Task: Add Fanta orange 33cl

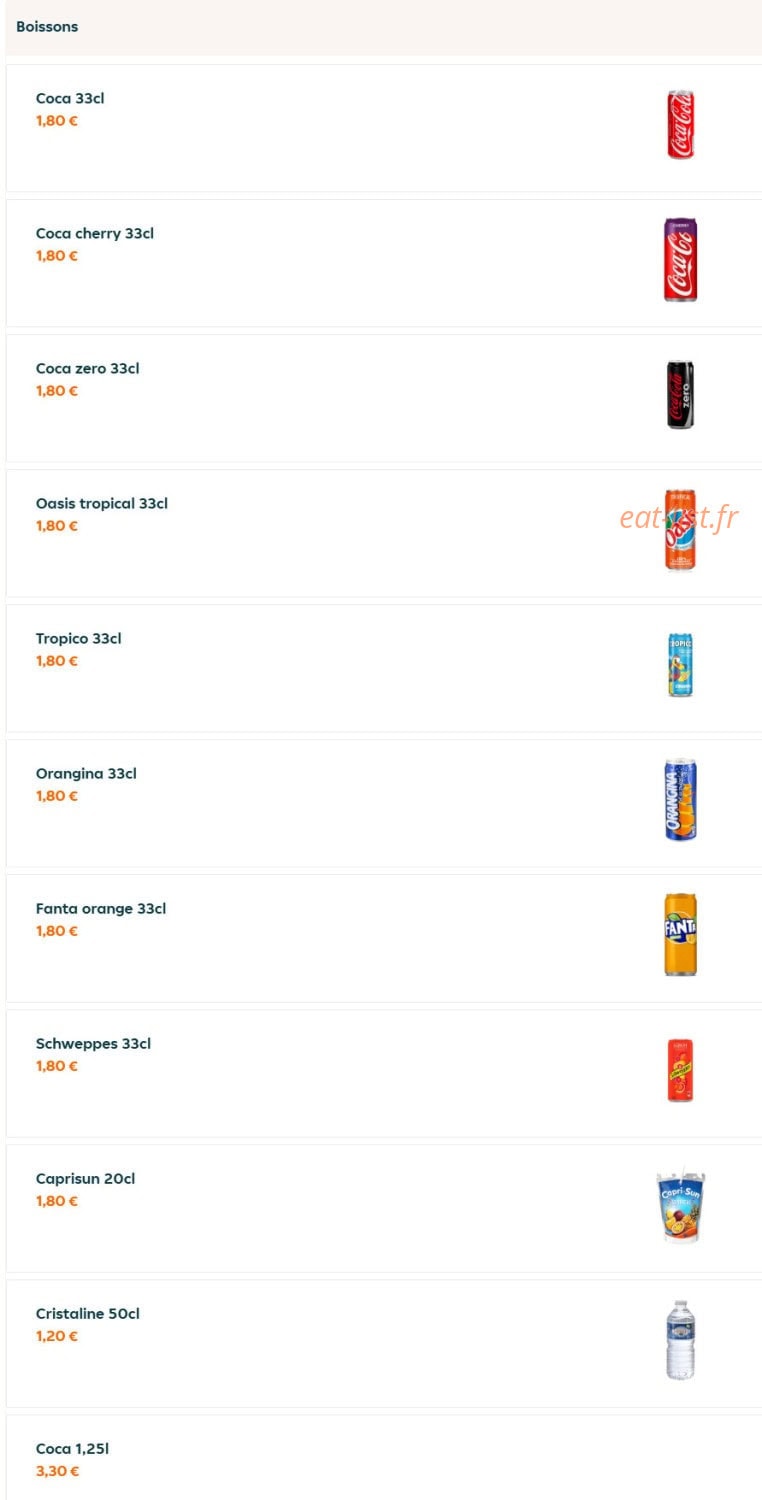Action: coord(384,938)
